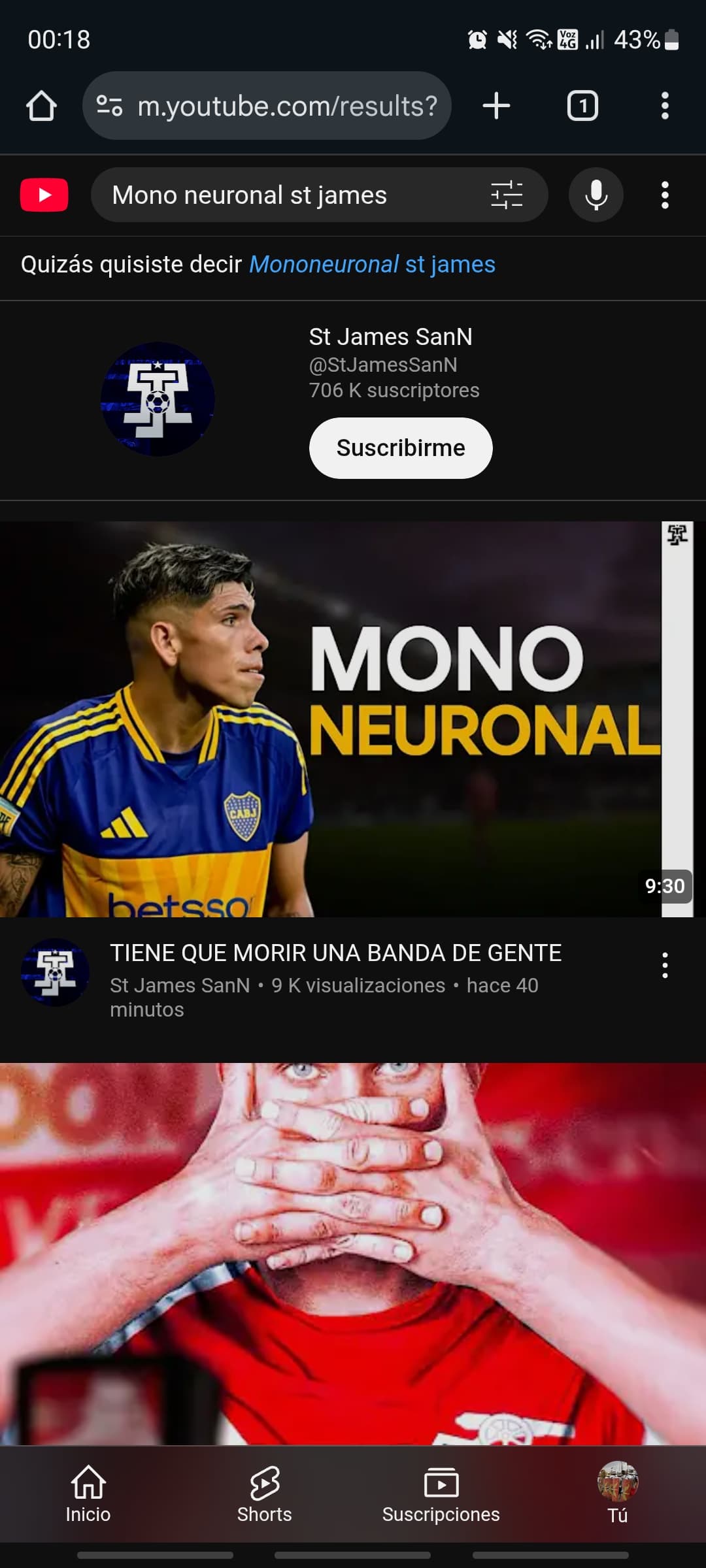Open YouTube's three-dot menu beside microphone

point(665,195)
